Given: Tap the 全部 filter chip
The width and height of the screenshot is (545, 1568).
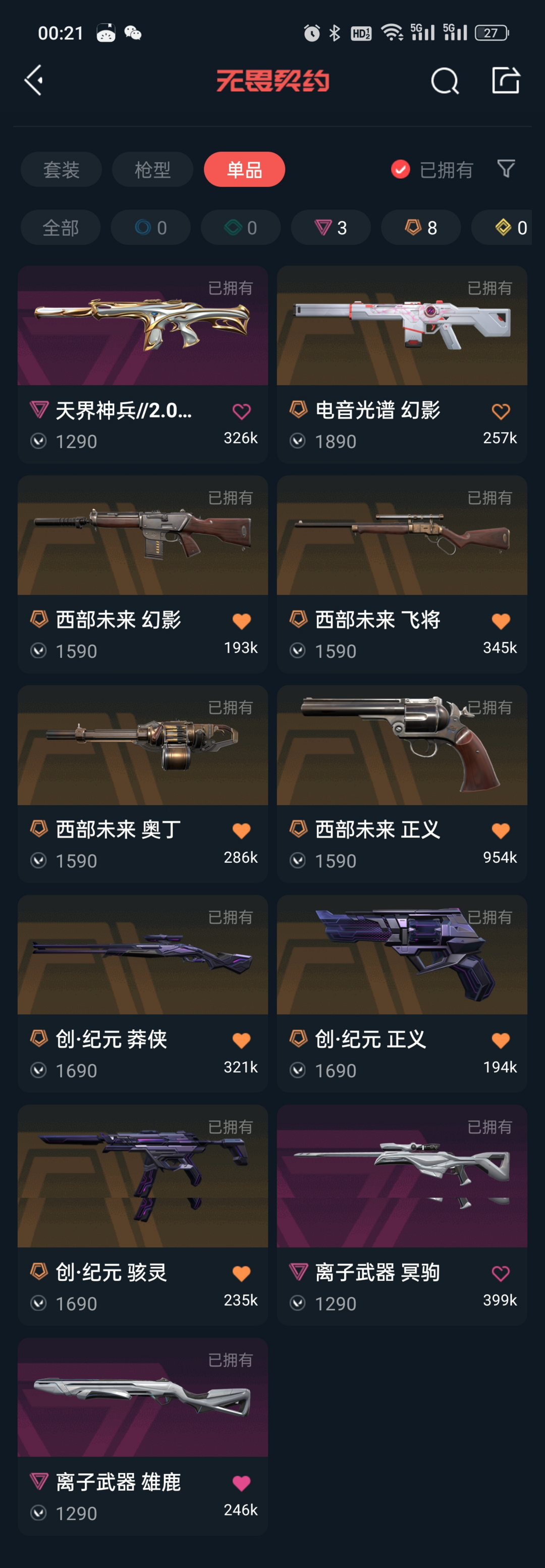Looking at the screenshot, I should (60, 227).
